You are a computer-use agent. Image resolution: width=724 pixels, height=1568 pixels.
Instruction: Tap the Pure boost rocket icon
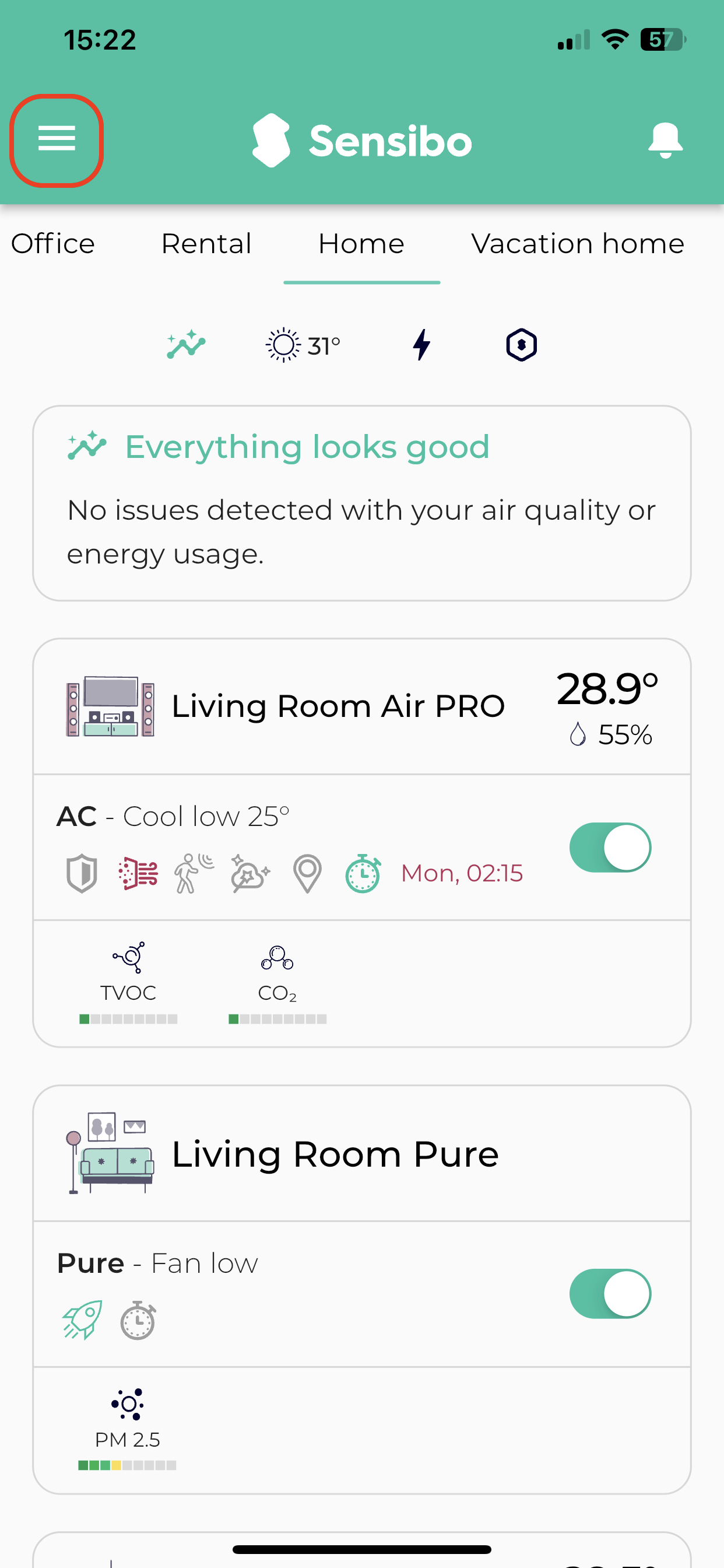(x=82, y=1319)
